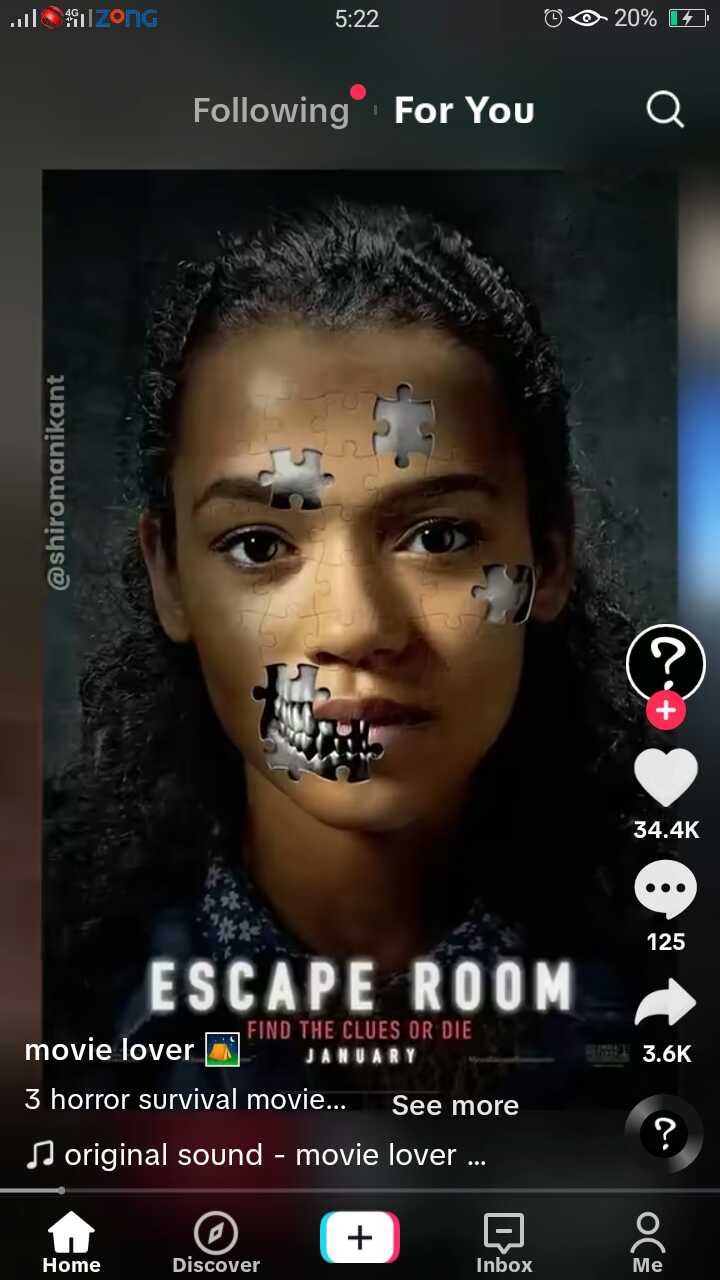Go to the Home tab

pyautogui.click(x=71, y=1244)
